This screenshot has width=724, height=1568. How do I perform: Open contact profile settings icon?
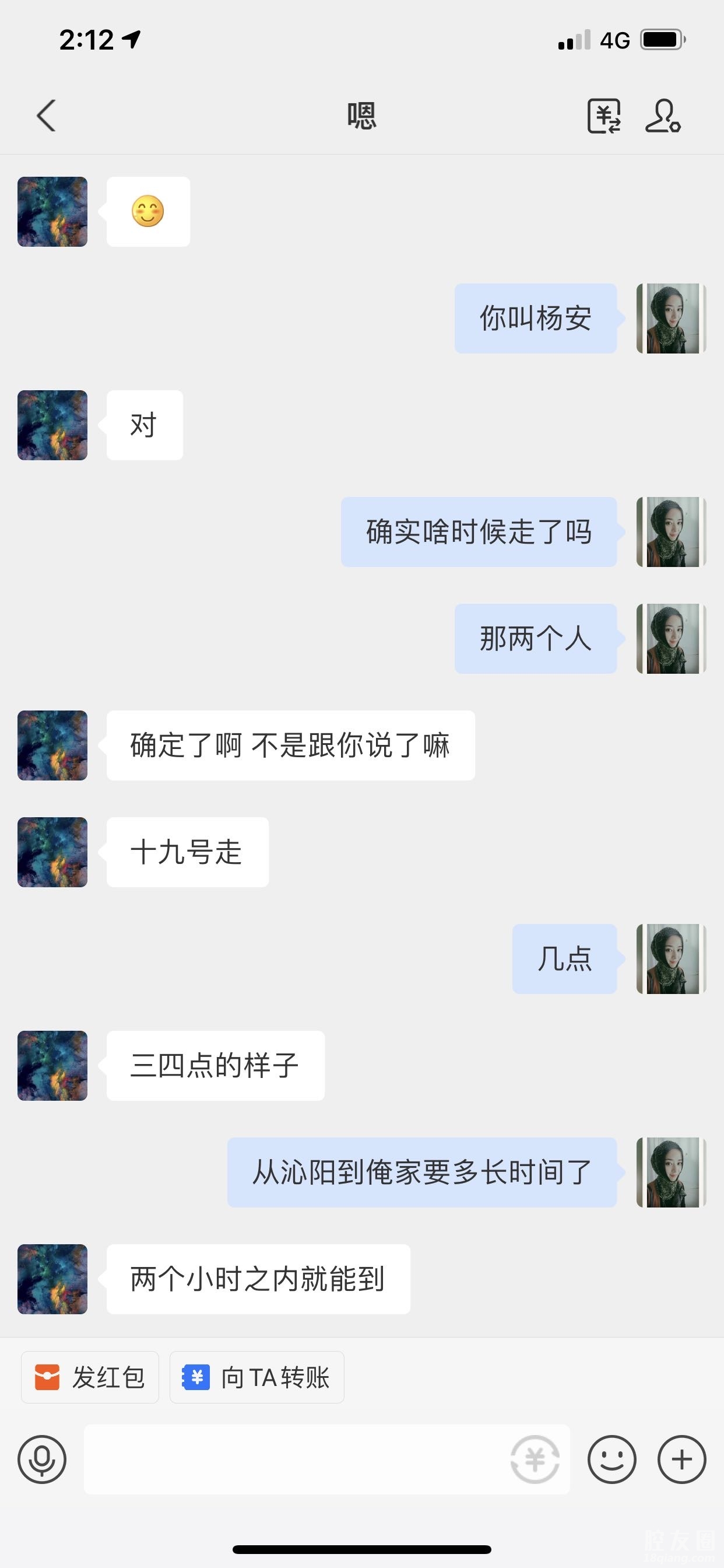[x=662, y=116]
